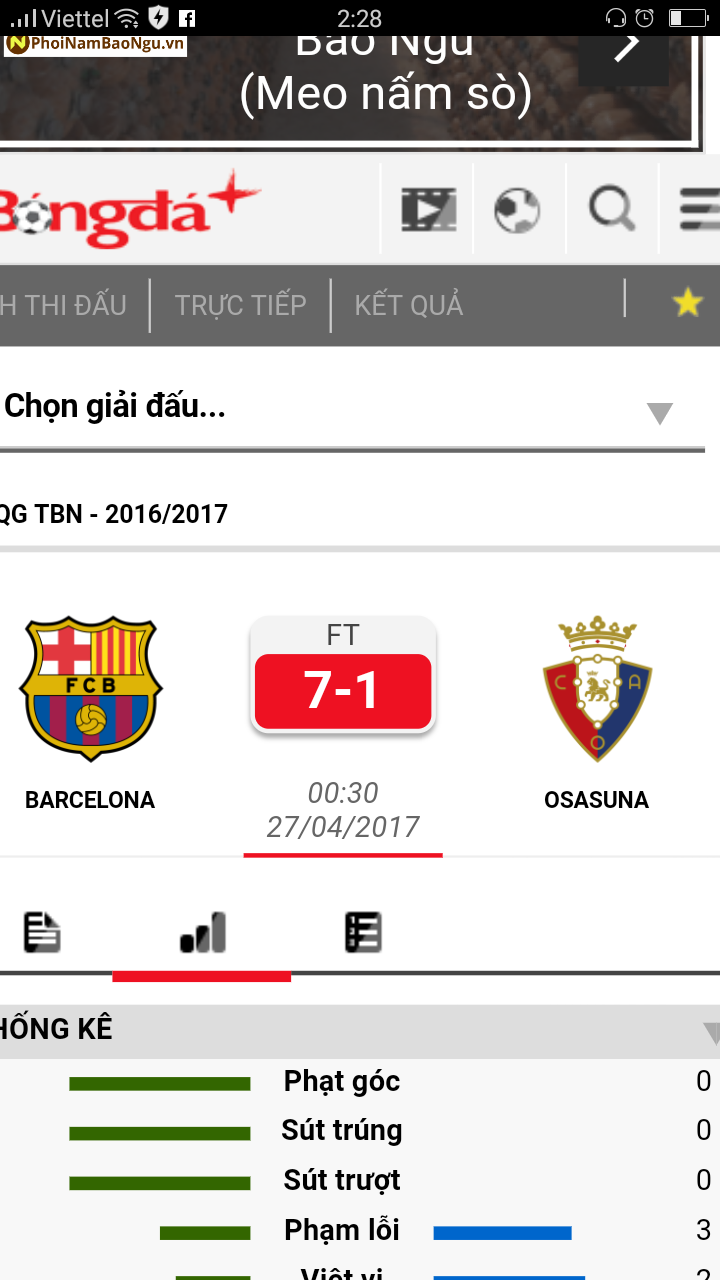Switch to the KẾT QUẢ tab

pyautogui.click(x=409, y=305)
